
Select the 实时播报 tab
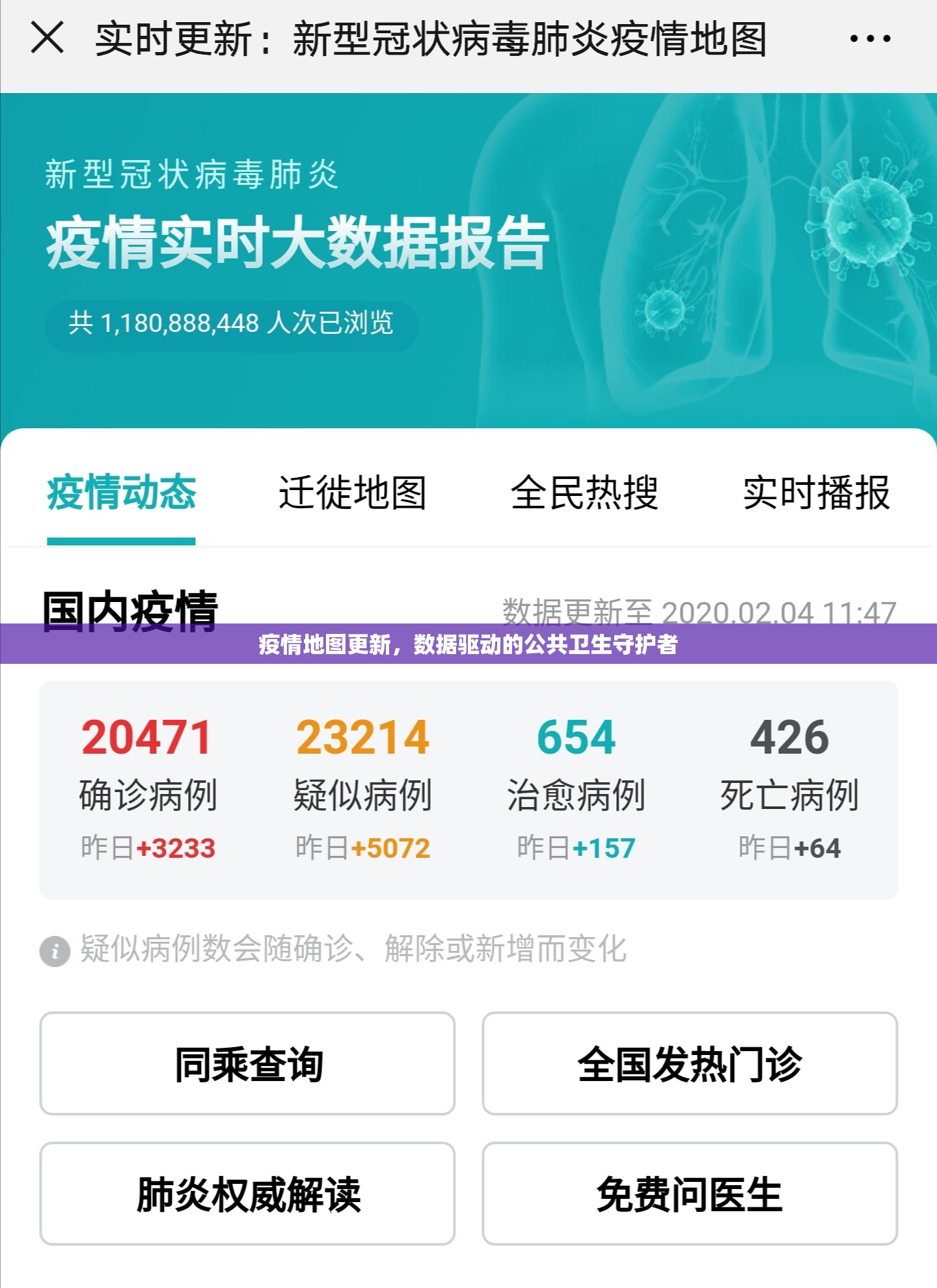point(816,493)
